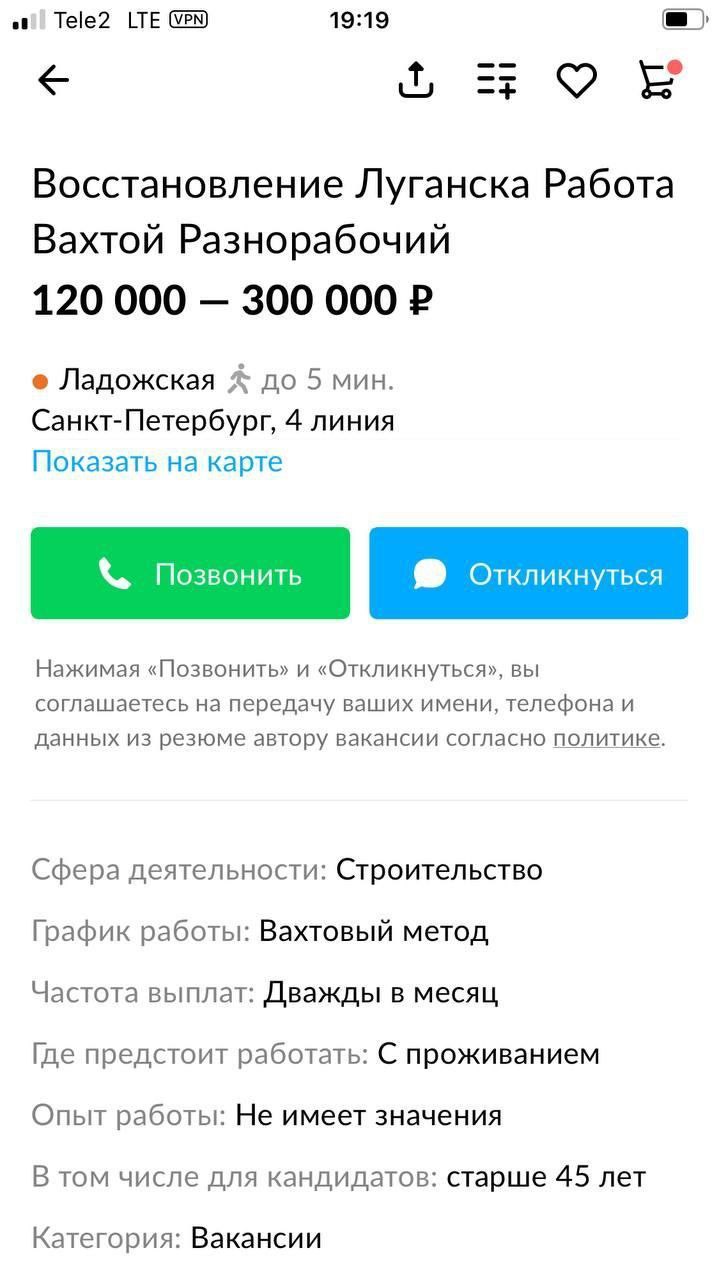The width and height of the screenshot is (719, 1280).
Task: Go back using the arrow icon
Action: pyautogui.click(x=53, y=80)
